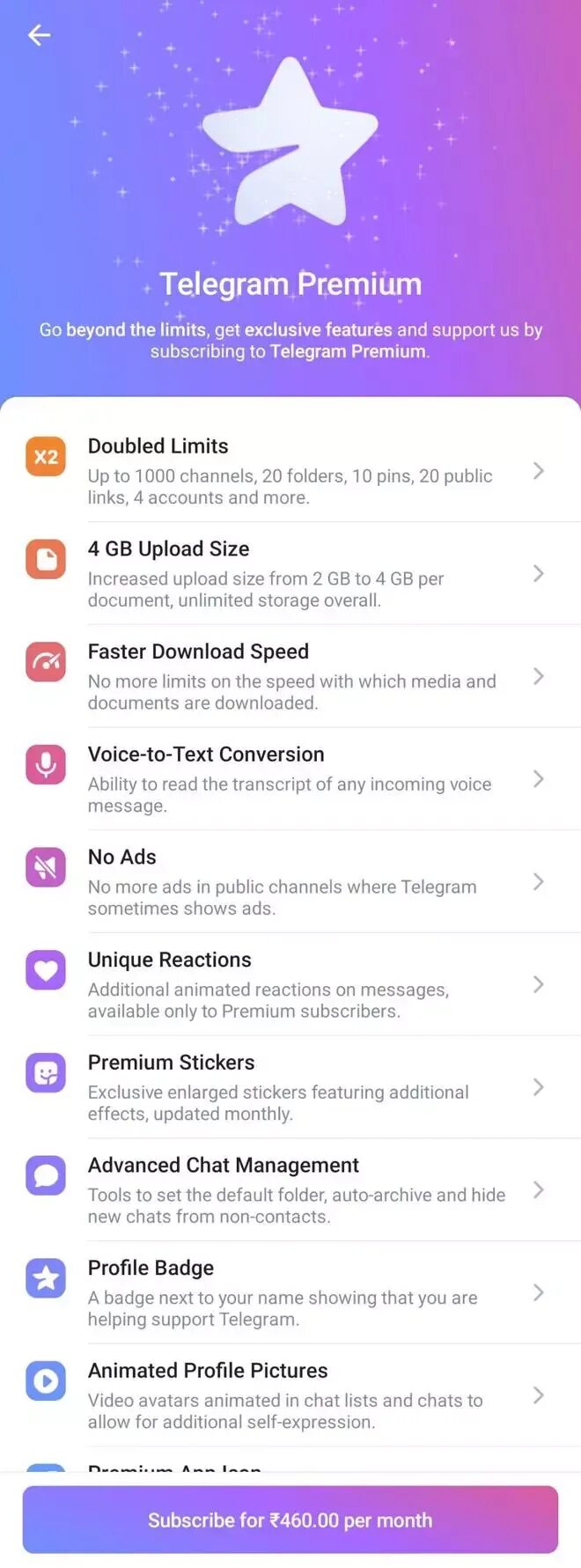Open Unique Reactions details
The image size is (581, 1568).
[x=290, y=984]
